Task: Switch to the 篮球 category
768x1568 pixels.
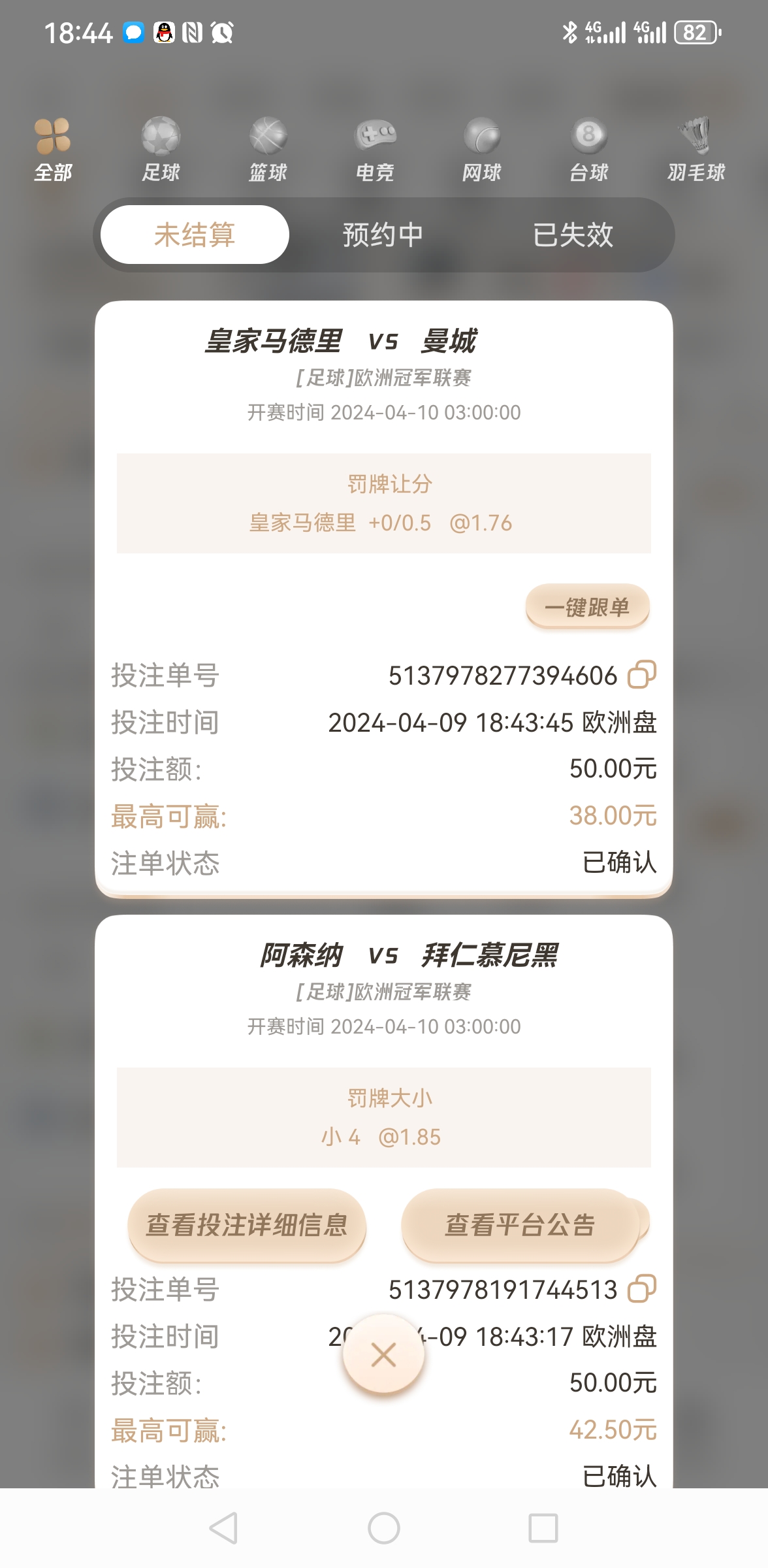Action: (268, 150)
